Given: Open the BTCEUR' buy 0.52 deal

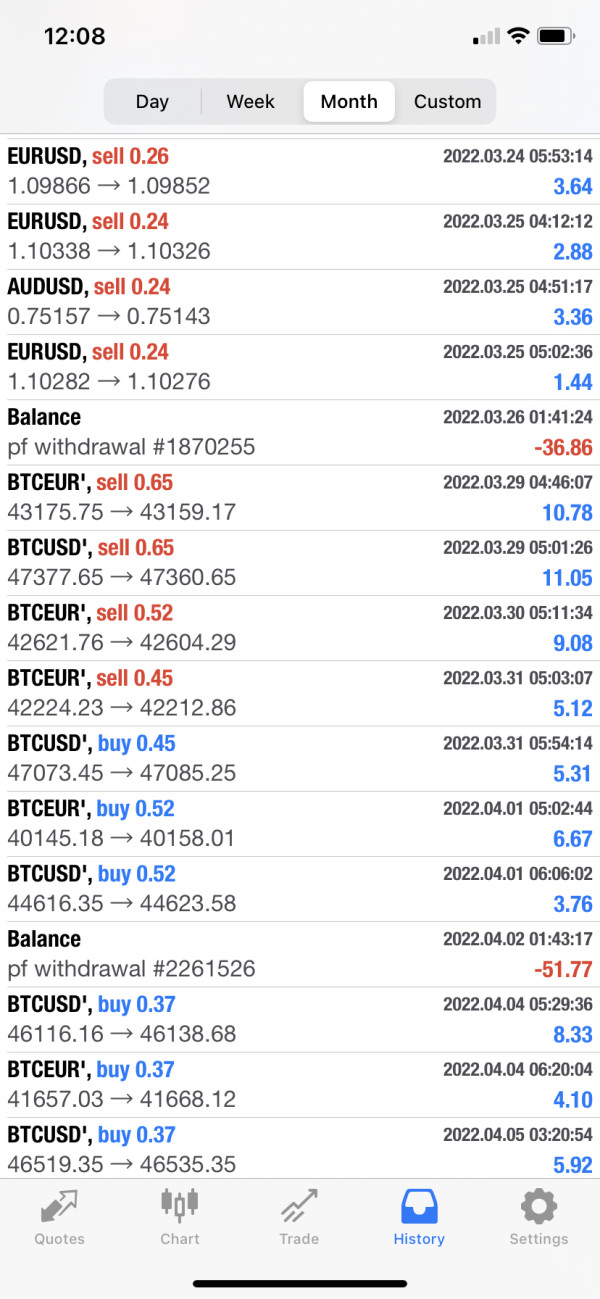Looking at the screenshot, I should [300, 824].
